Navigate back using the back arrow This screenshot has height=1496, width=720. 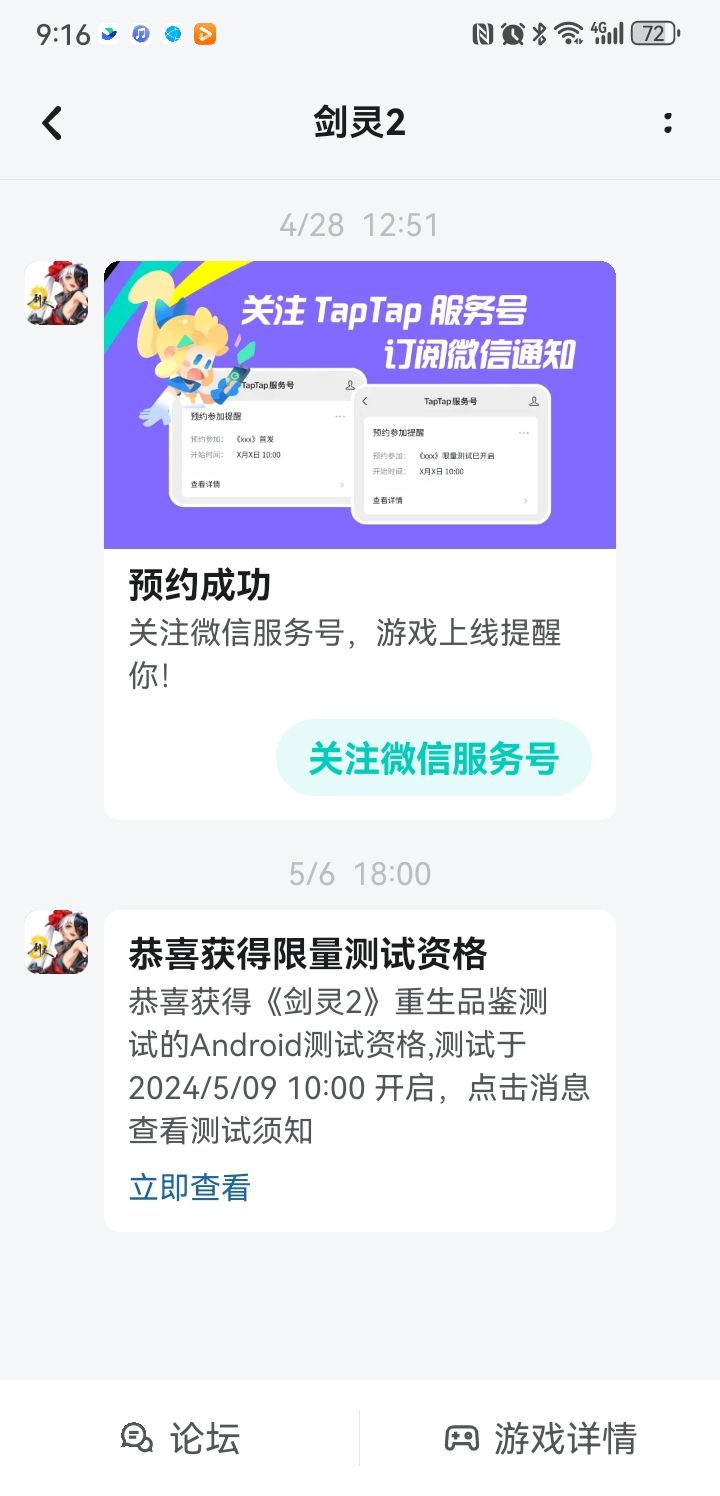pos(52,122)
